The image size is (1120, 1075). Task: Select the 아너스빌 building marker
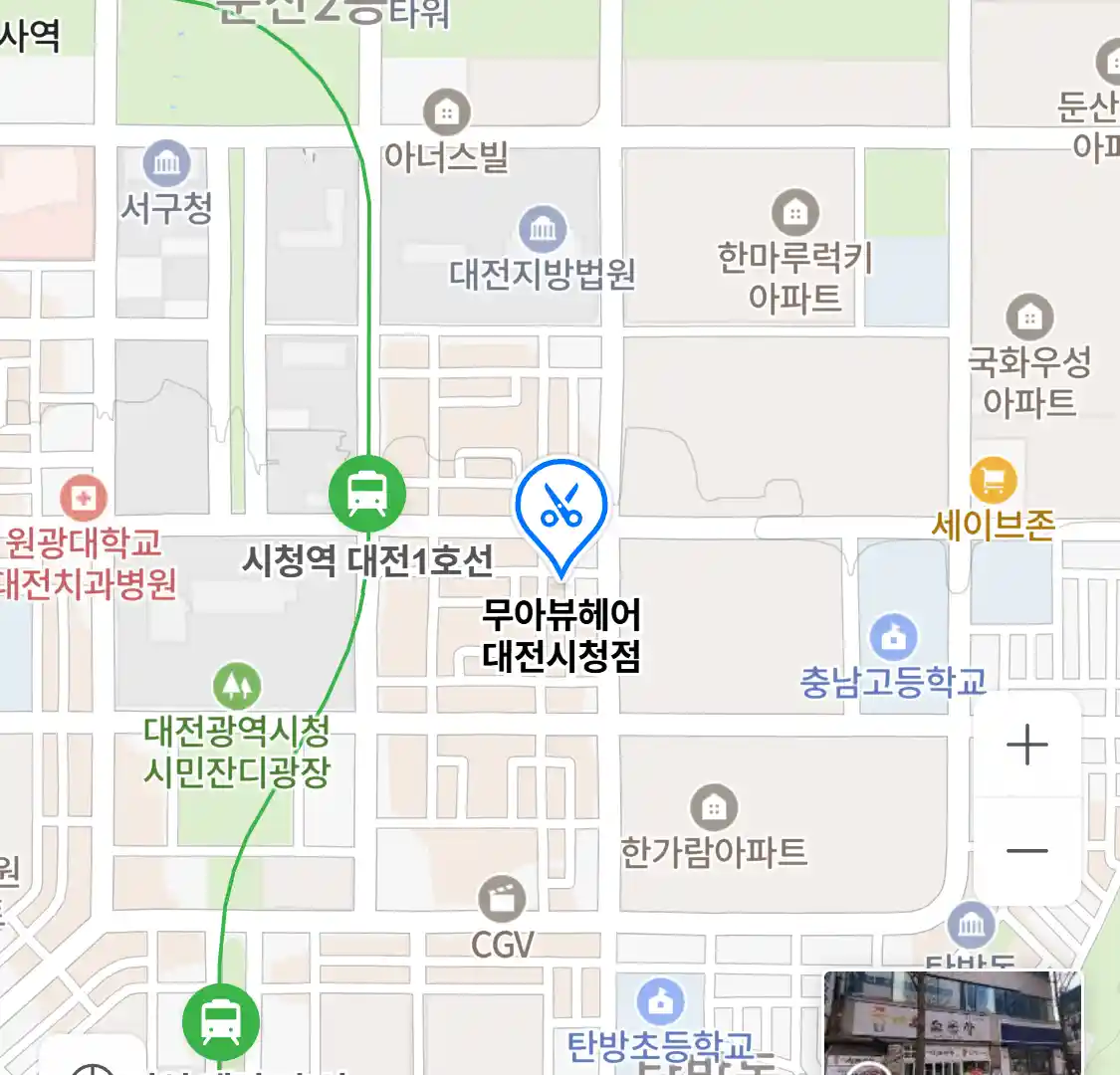pyautogui.click(x=446, y=112)
